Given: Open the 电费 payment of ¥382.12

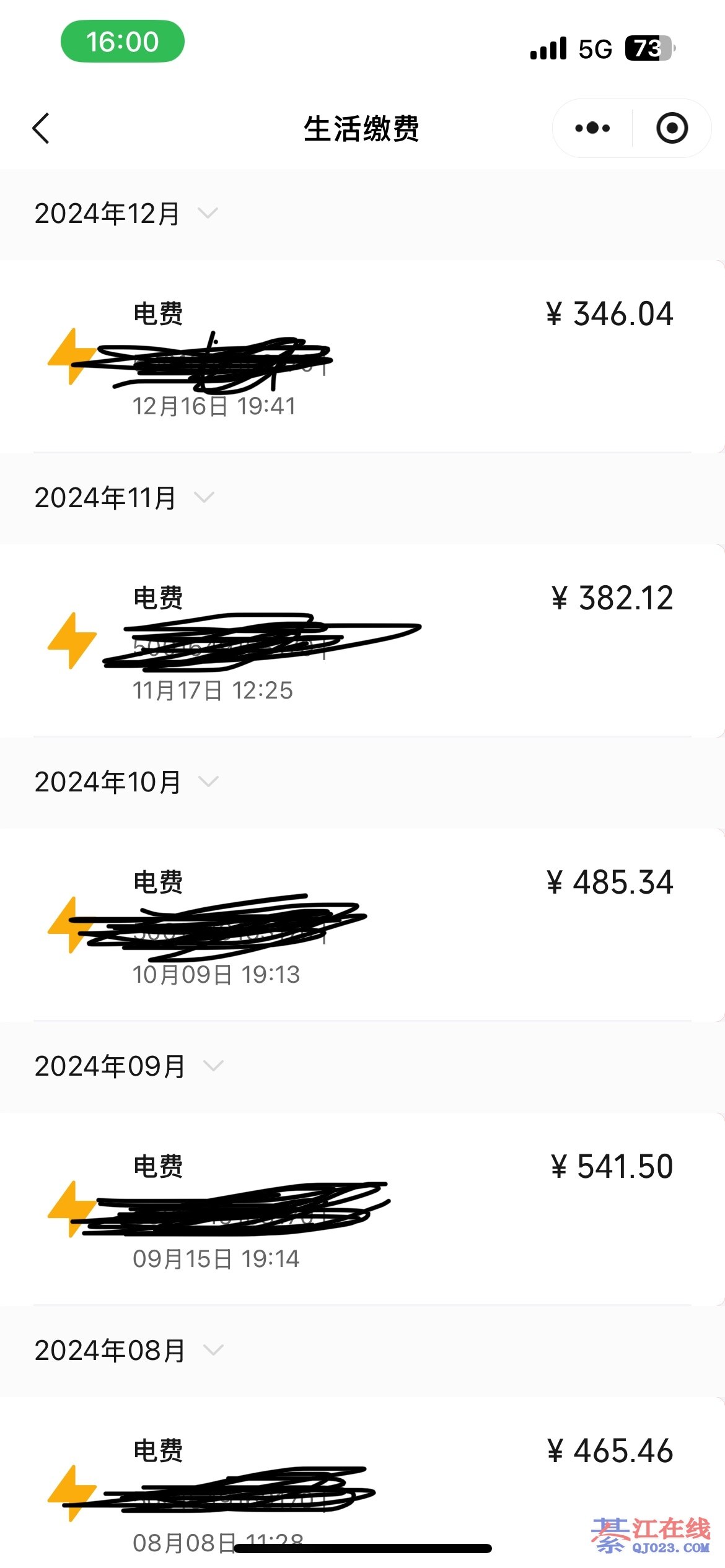Looking at the screenshot, I should 362,641.
